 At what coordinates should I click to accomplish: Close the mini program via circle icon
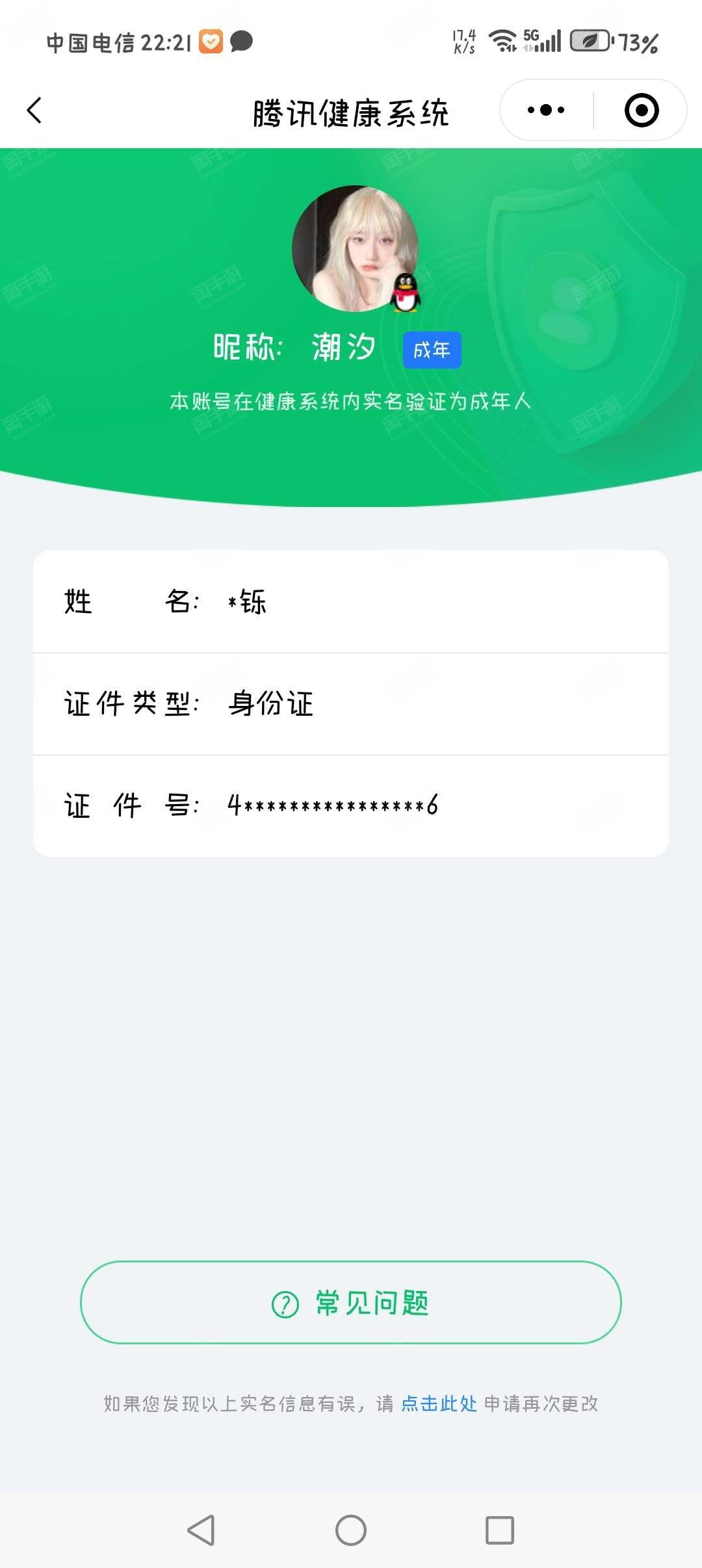(641, 111)
